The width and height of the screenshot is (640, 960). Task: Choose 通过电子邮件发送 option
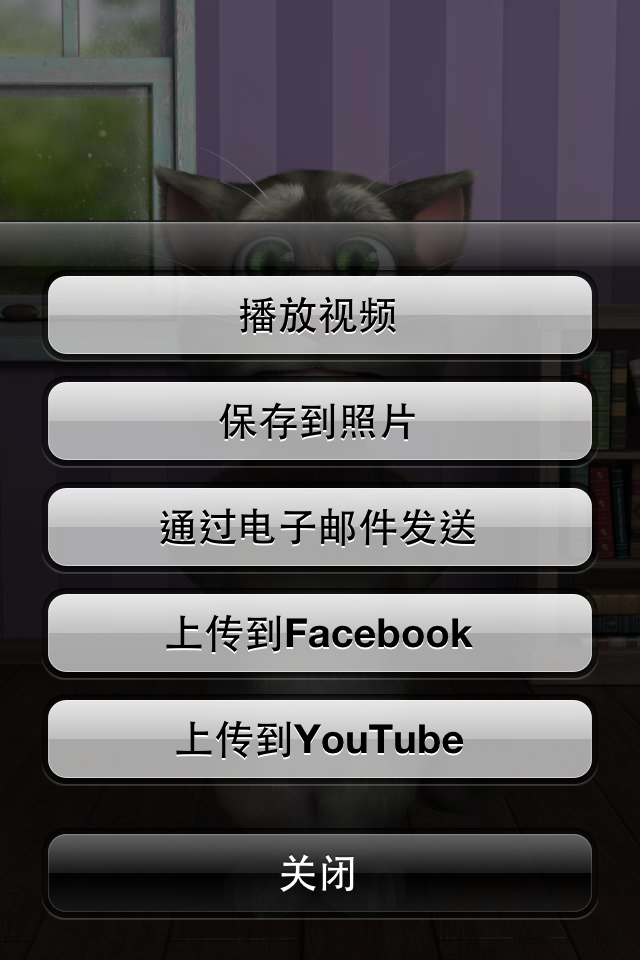click(320, 527)
